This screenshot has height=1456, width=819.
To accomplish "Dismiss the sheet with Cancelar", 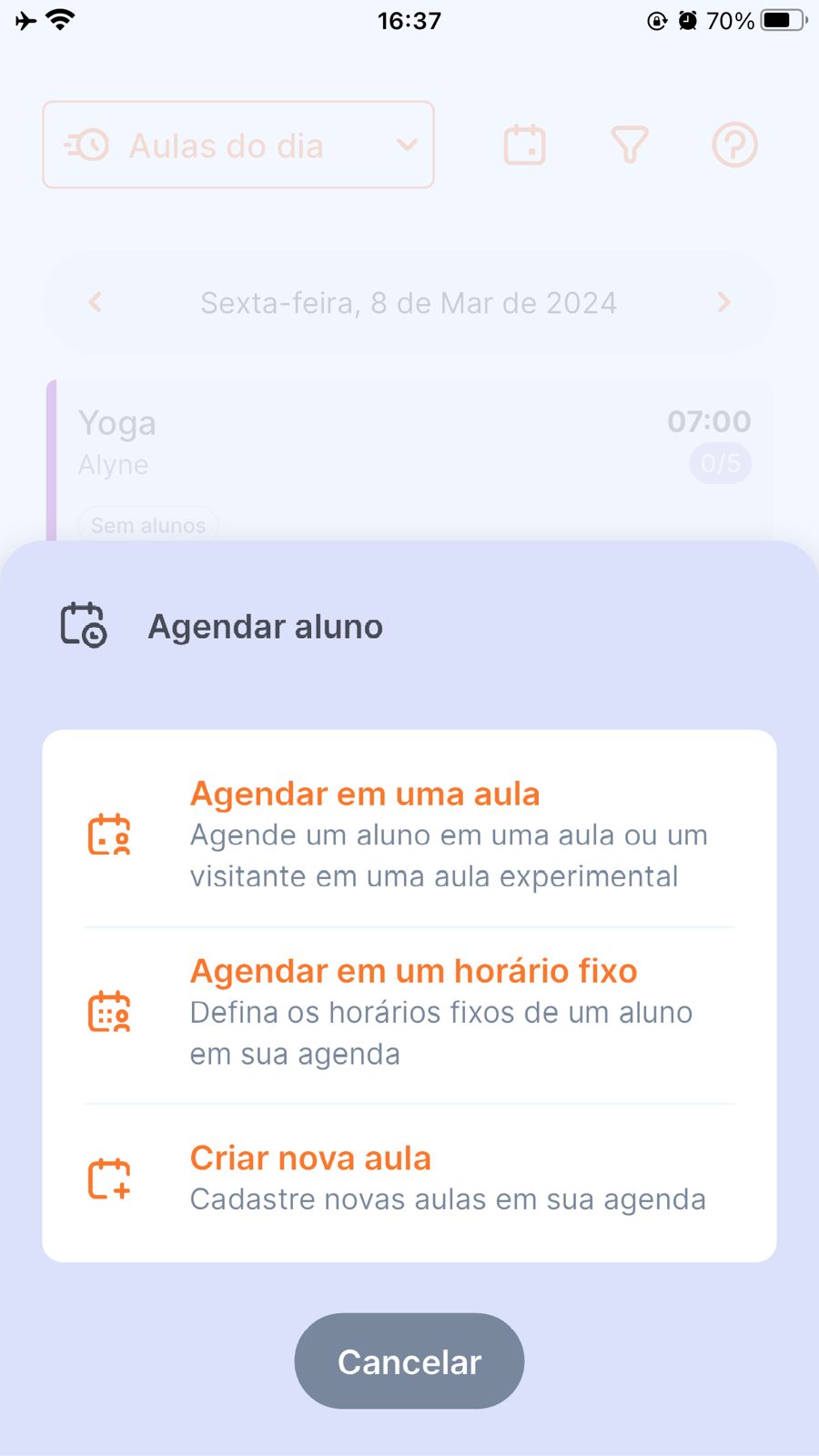I will 409,1361.
